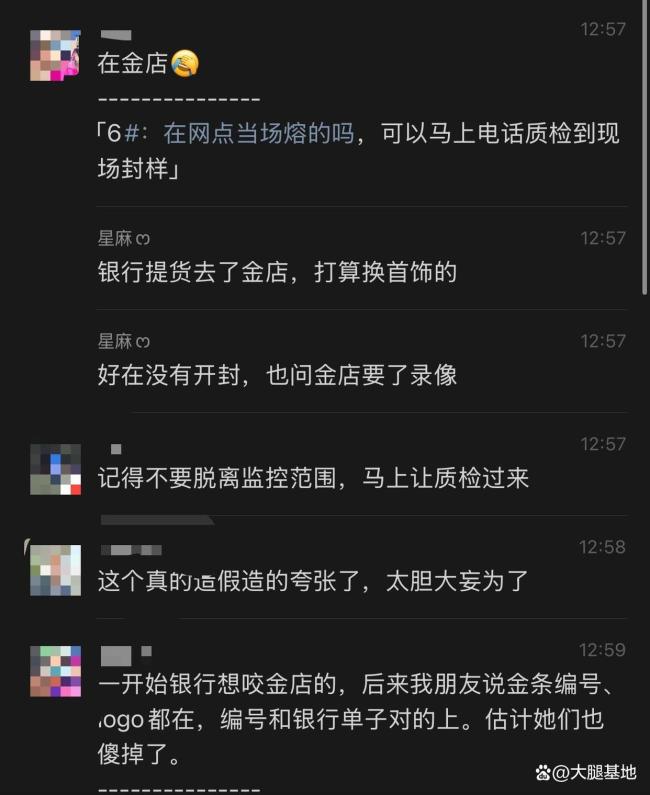This screenshot has width=650, height=795.
Task: Open avatar of 一开始银行想咬金店的 commenter
Action: [55, 671]
